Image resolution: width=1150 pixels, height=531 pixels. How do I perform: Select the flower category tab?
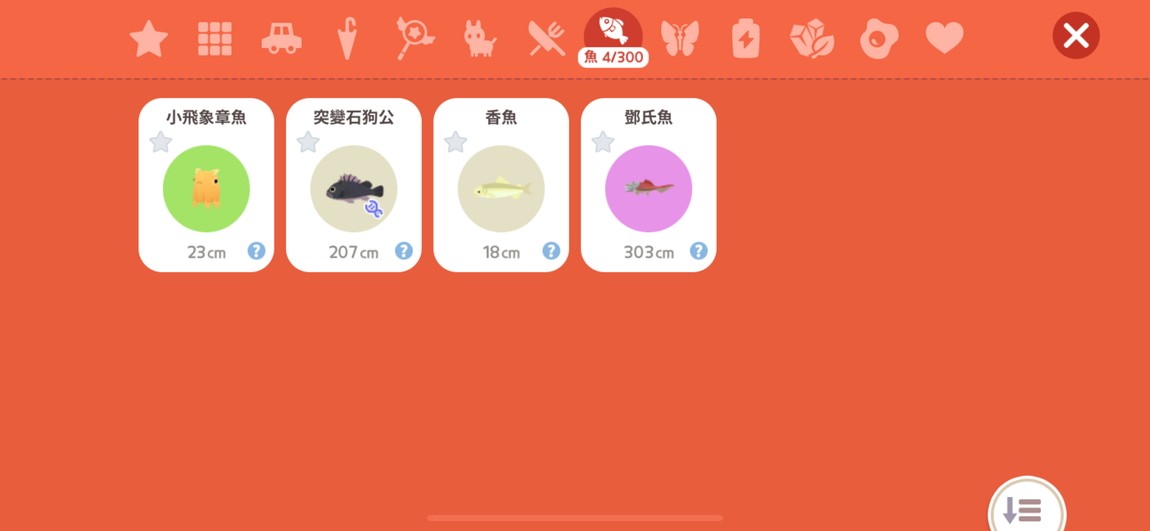[812, 39]
